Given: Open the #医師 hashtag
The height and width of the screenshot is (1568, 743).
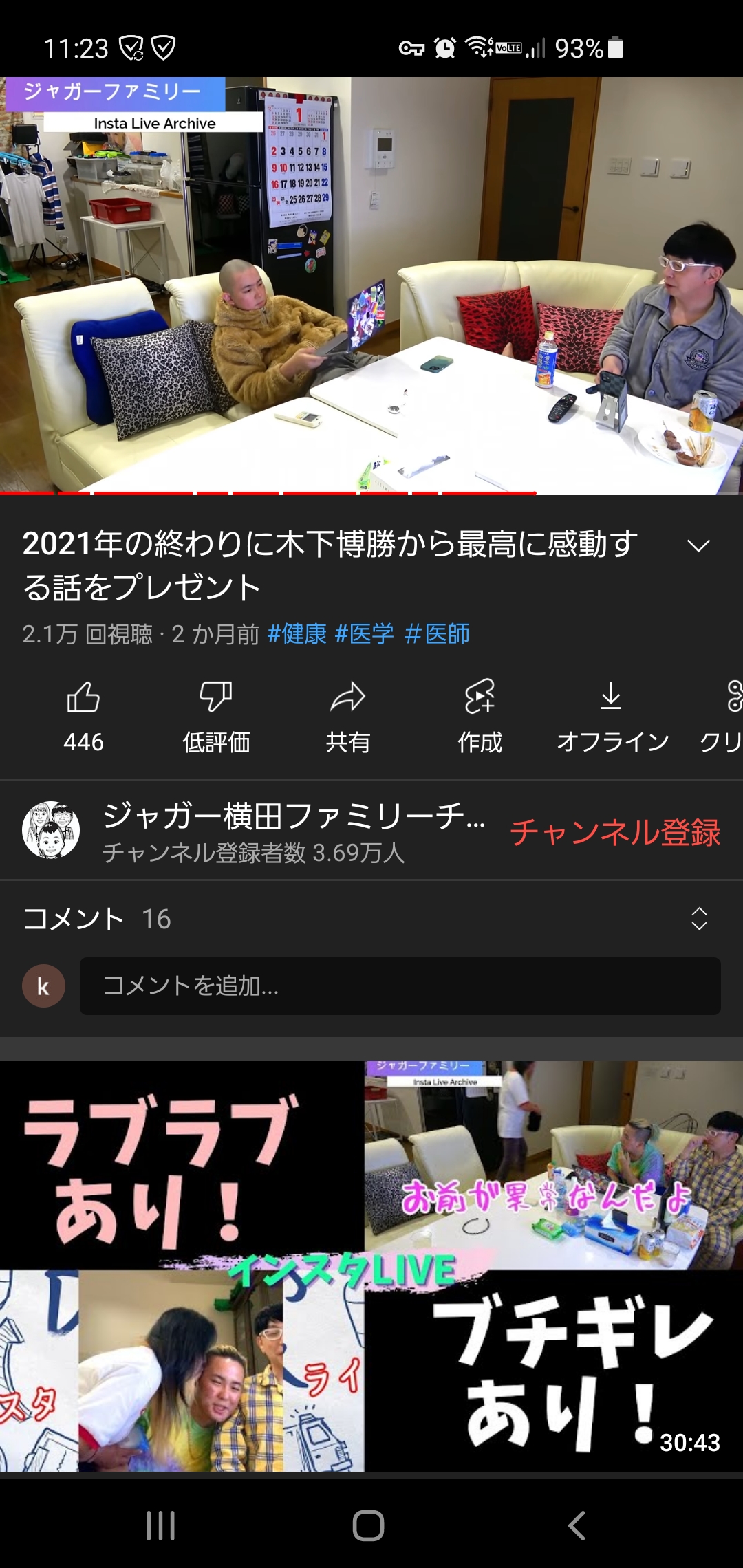Looking at the screenshot, I should [x=438, y=633].
